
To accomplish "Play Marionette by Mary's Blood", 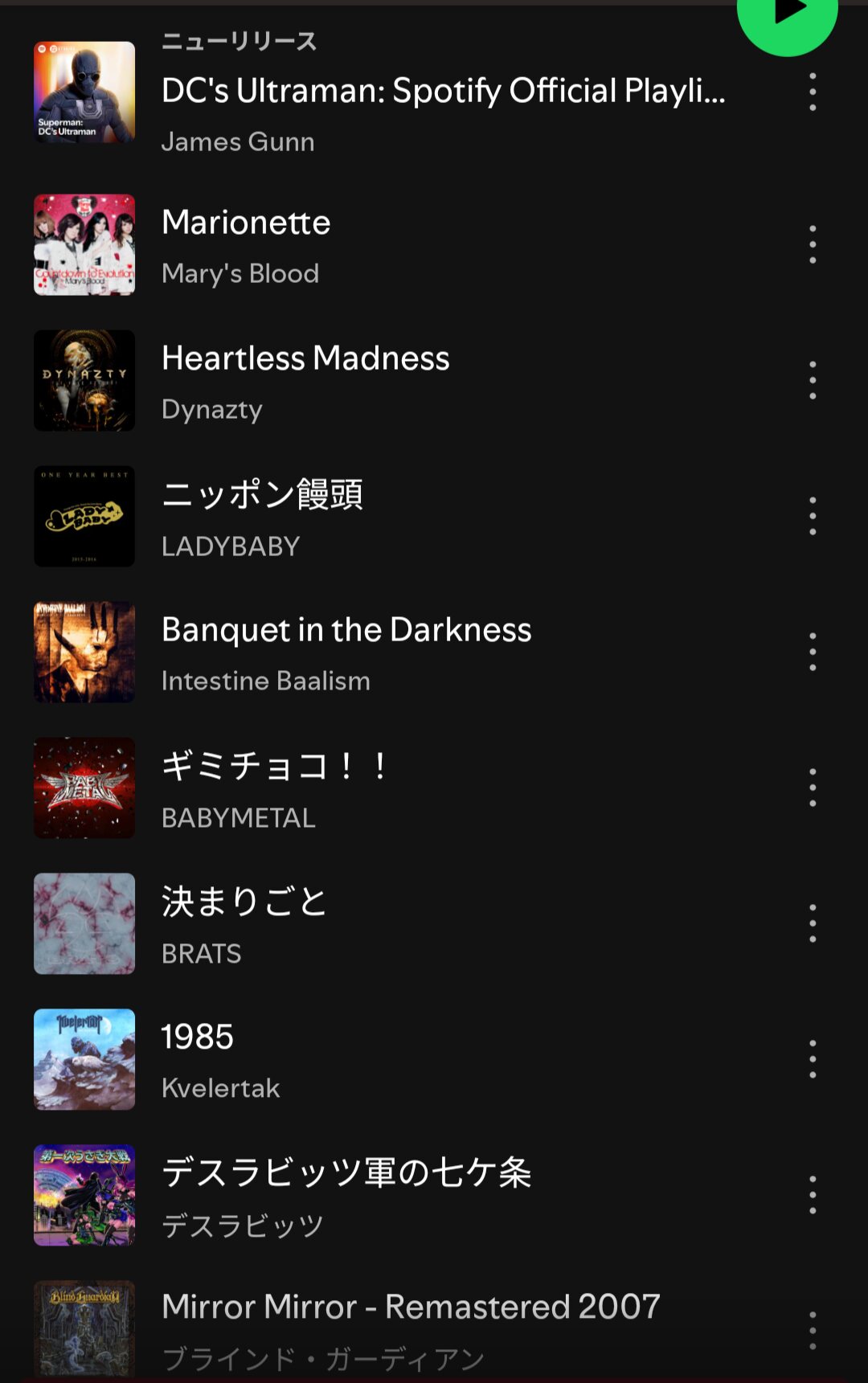I will click(402, 245).
